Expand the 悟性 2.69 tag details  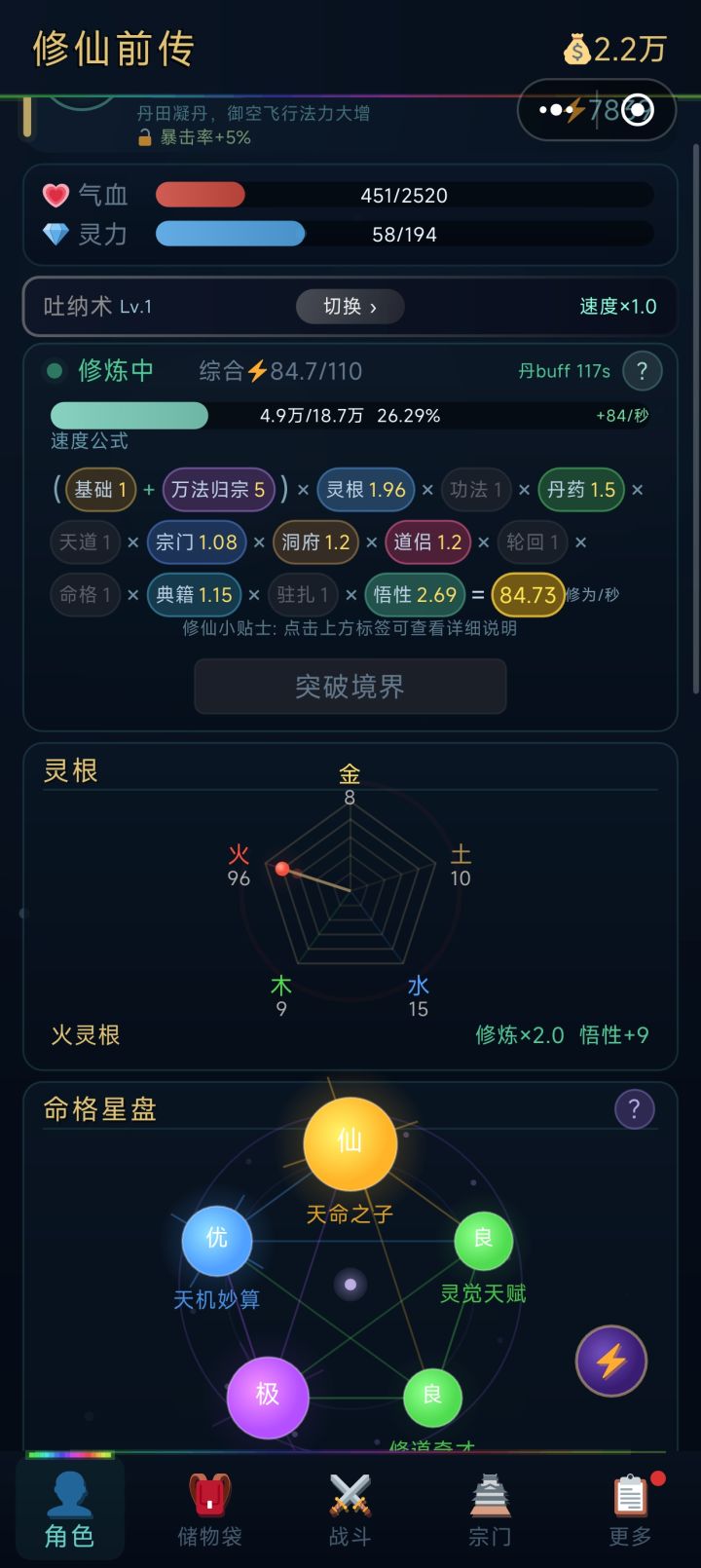pos(415,594)
